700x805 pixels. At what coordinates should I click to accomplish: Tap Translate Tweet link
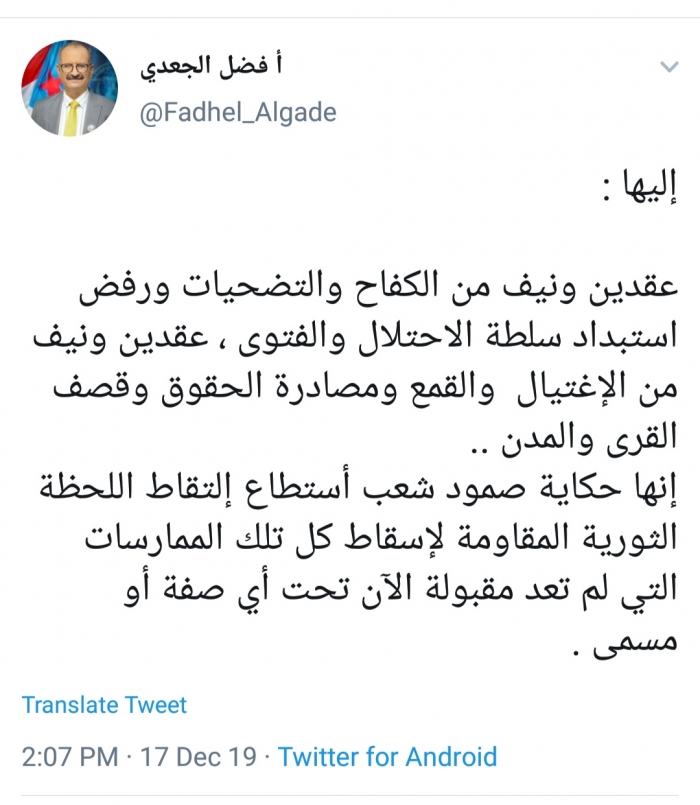coord(104,705)
